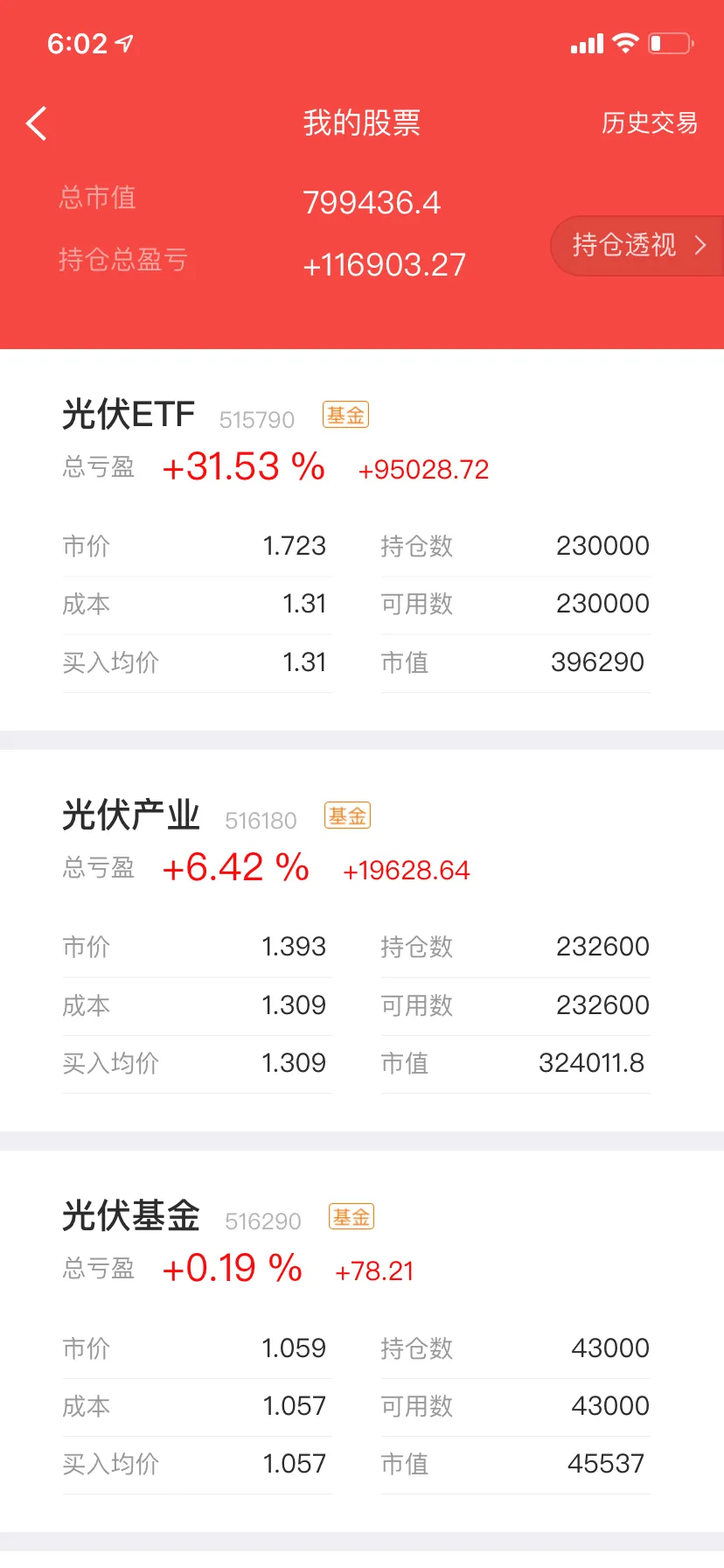Open 历史交易 trade history
This screenshot has width=724, height=1568.
[649, 123]
